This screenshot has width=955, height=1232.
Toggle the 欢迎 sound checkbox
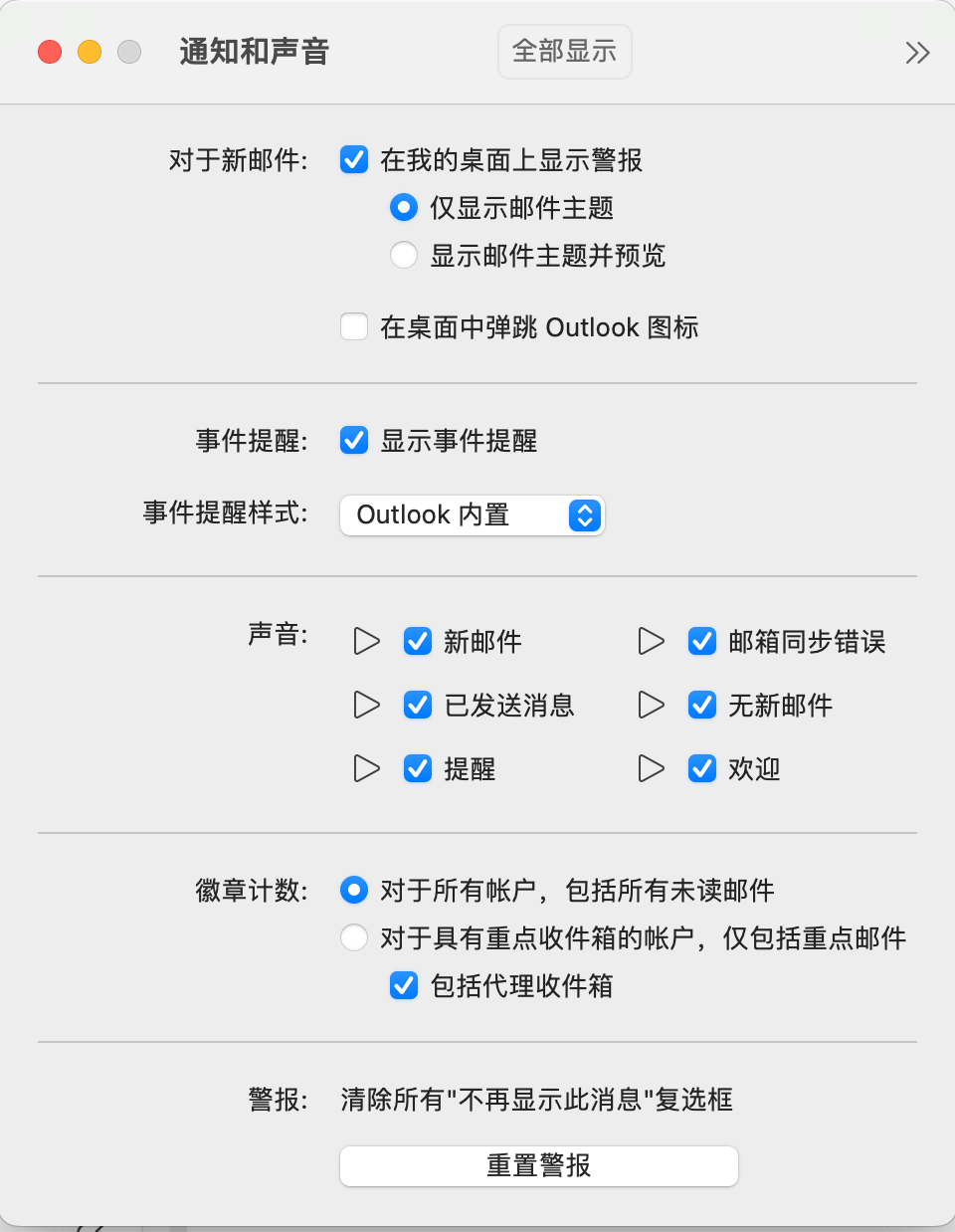pos(702,769)
